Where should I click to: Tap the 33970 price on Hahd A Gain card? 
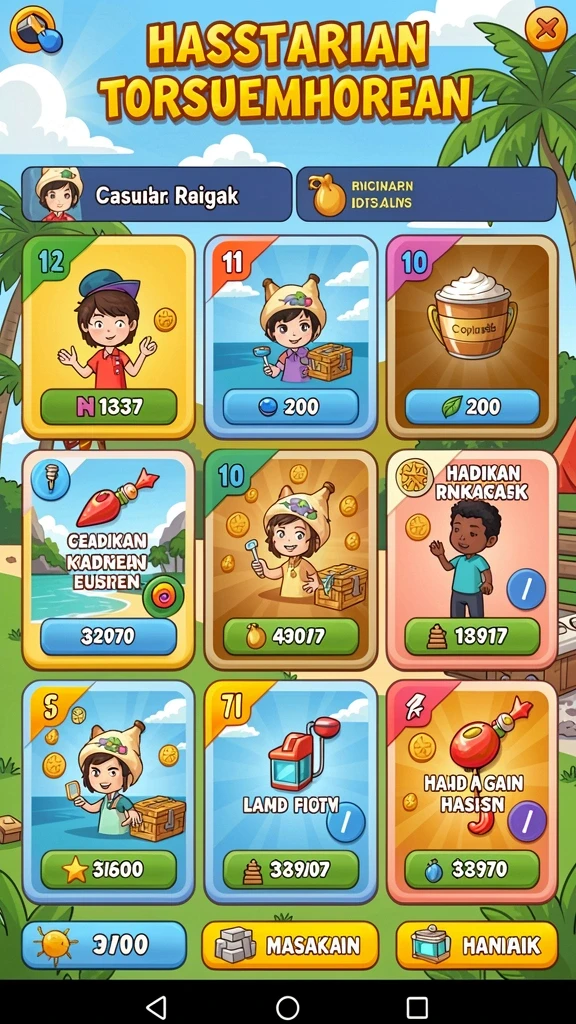[472, 869]
